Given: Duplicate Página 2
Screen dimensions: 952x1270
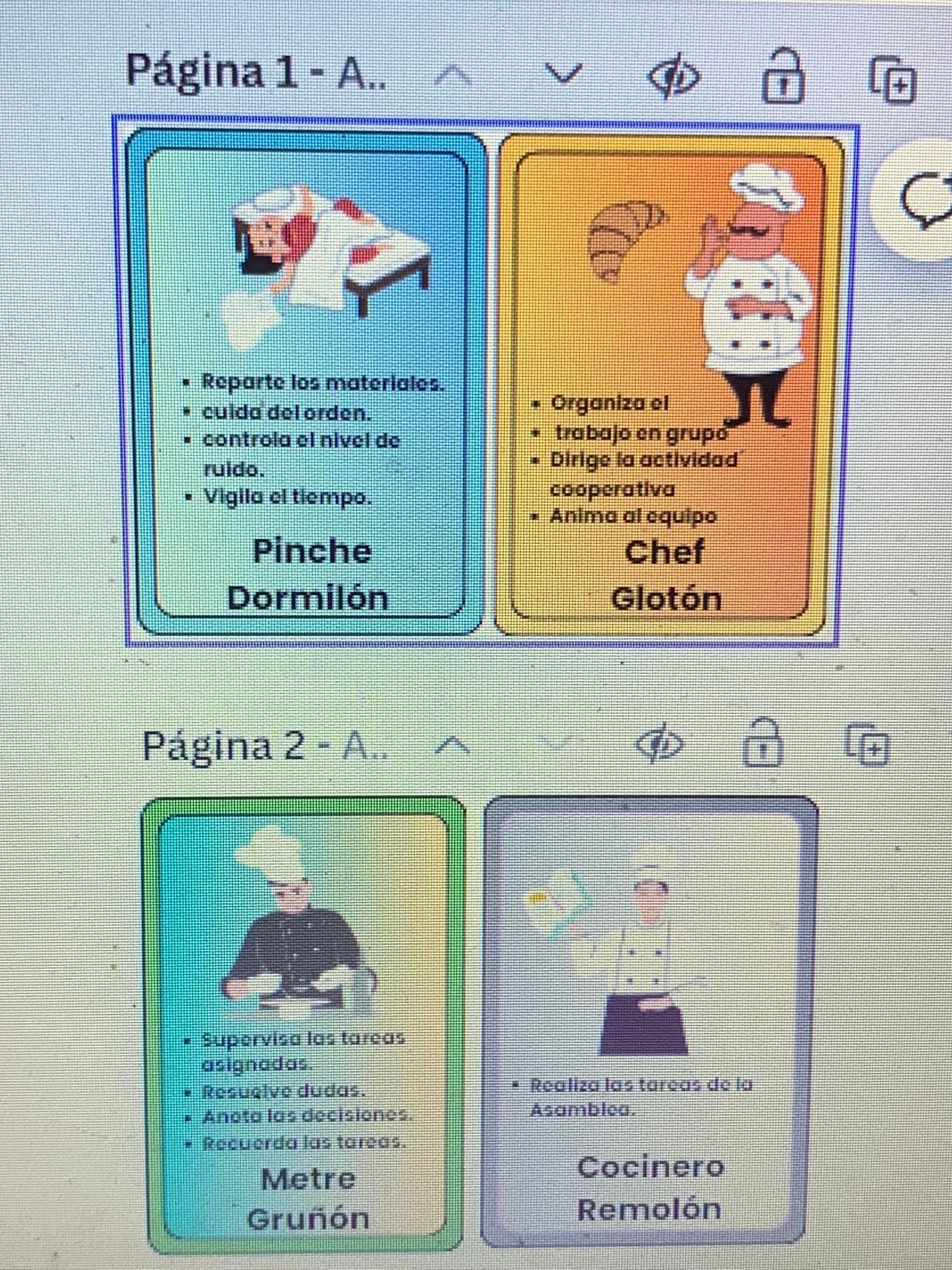Looking at the screenshot, I should [868, 744].
